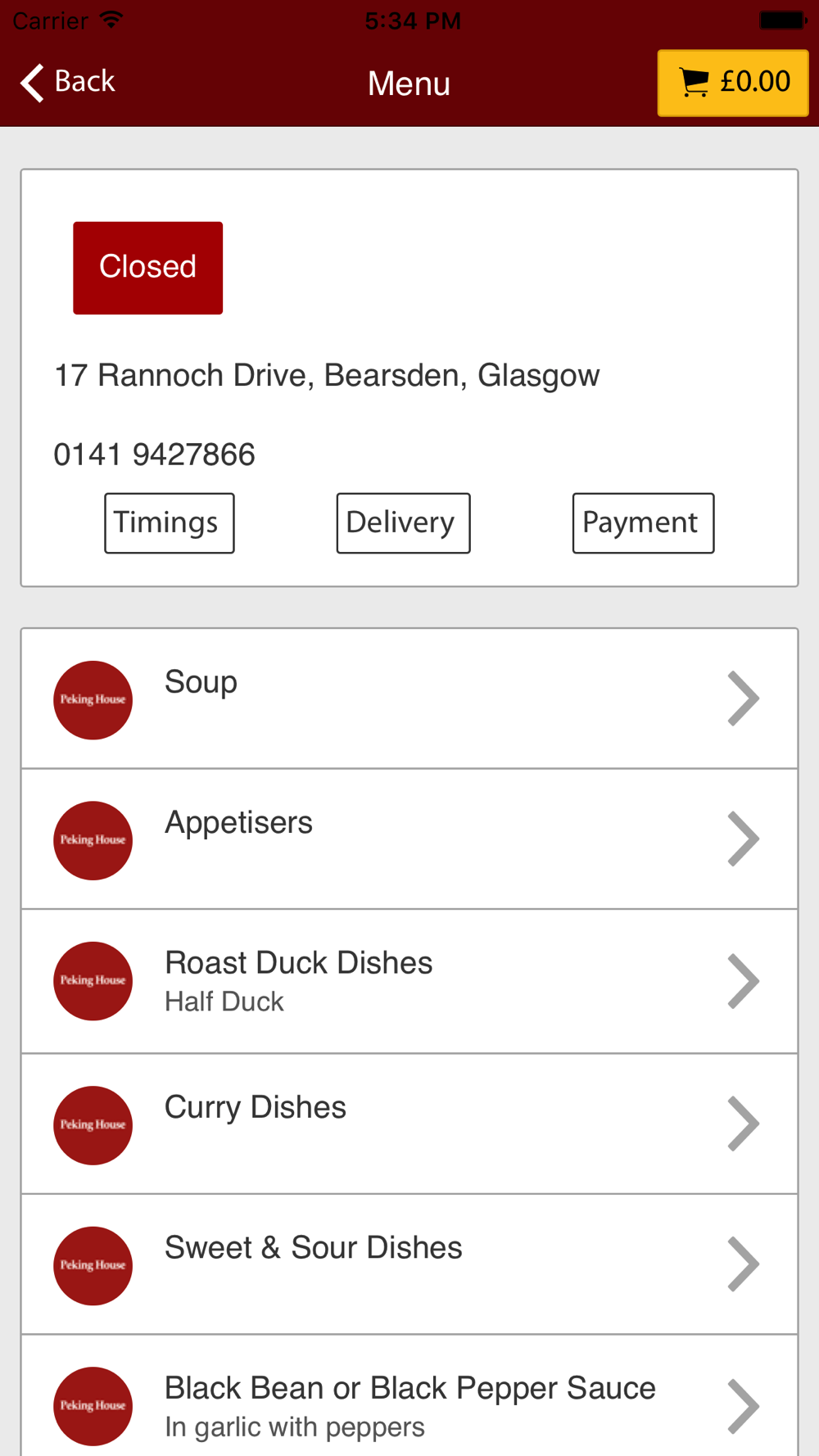Viewport: 819px width, 1456px height.
Task: Open the £0.00 shopping cart
Action: pos(733,83)
